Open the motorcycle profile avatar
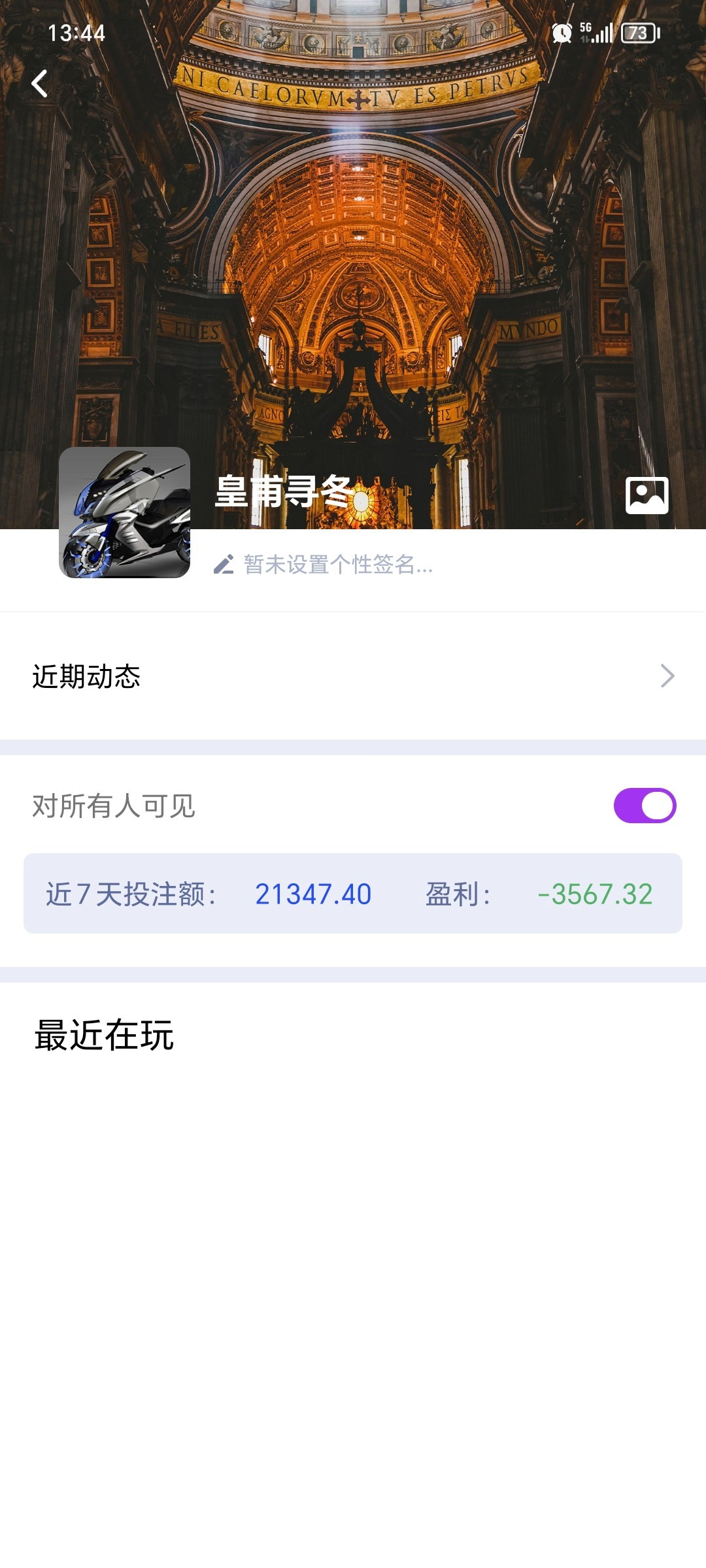 [124, 512]
